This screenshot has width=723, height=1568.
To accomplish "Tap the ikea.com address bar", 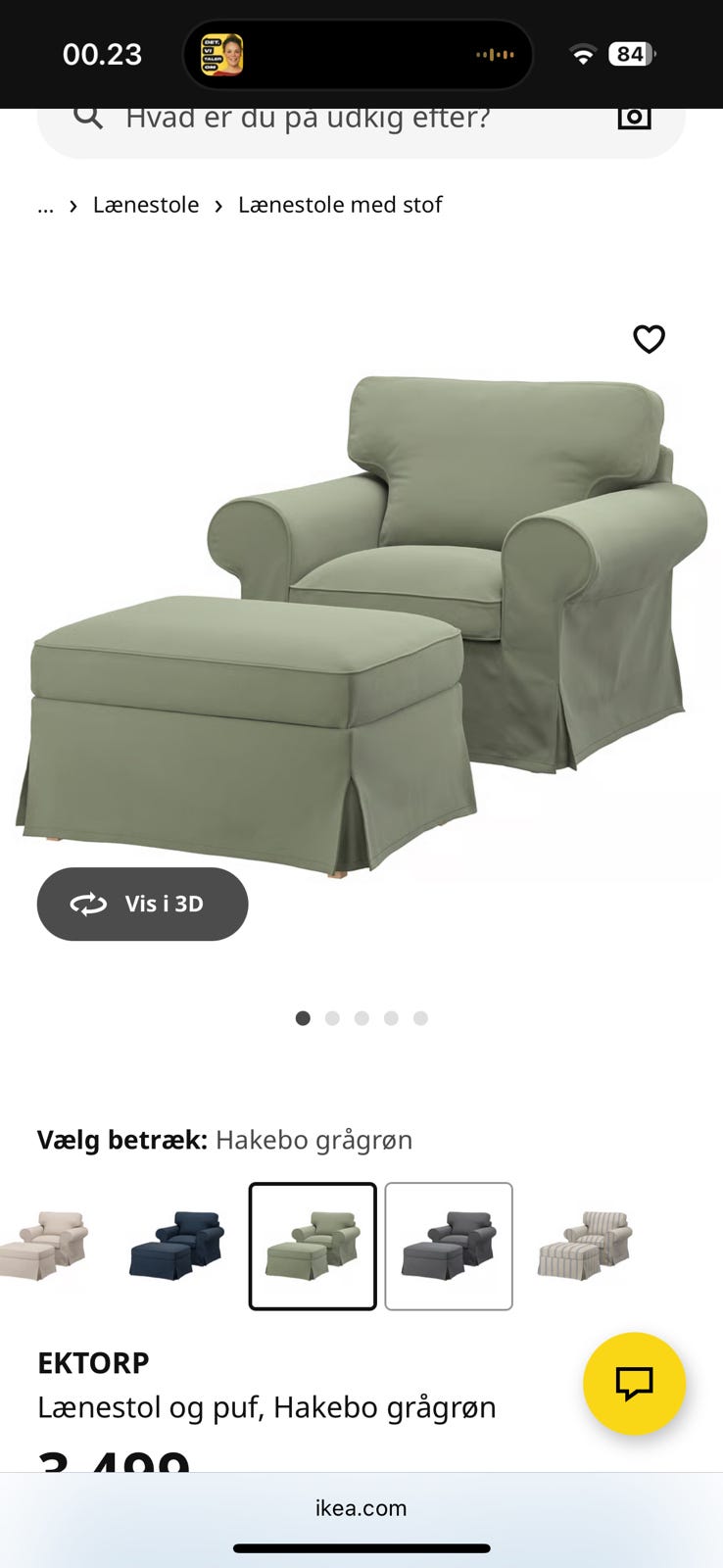I will coord(361,1508).
